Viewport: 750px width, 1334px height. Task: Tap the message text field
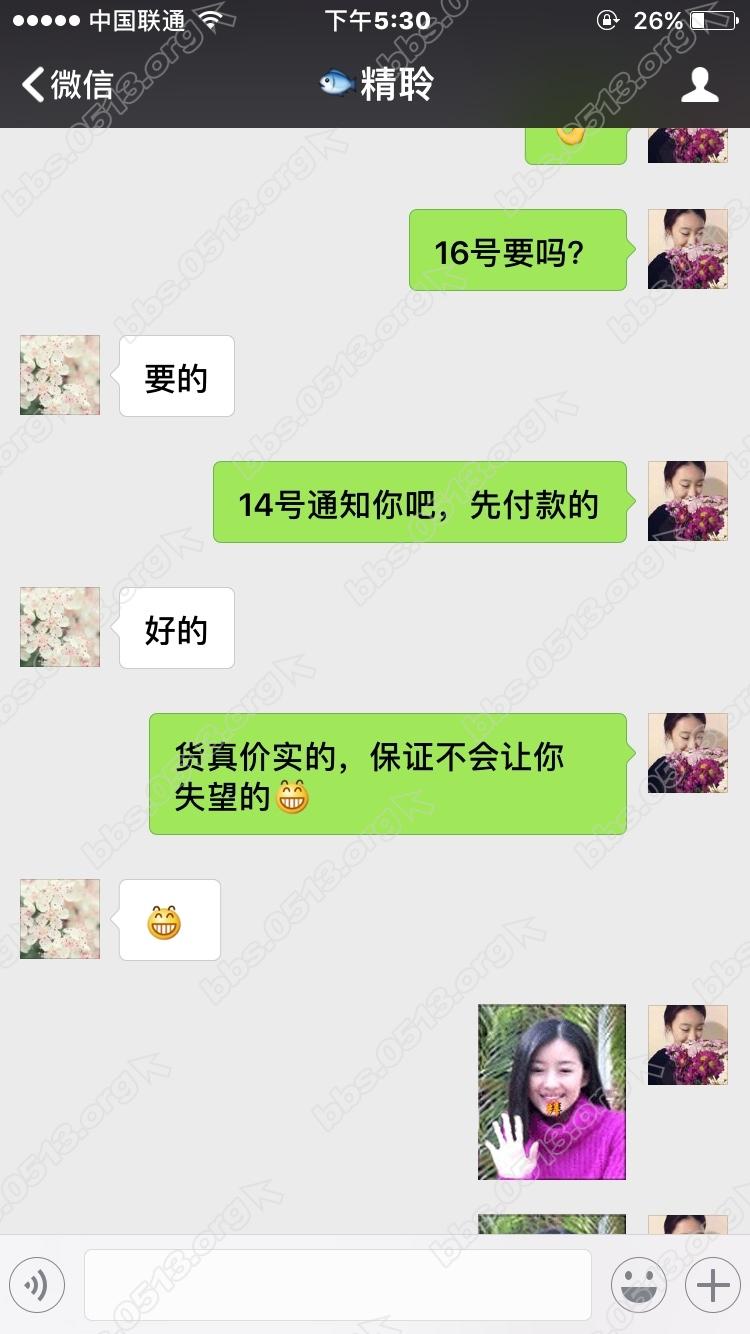[338, 1285]
